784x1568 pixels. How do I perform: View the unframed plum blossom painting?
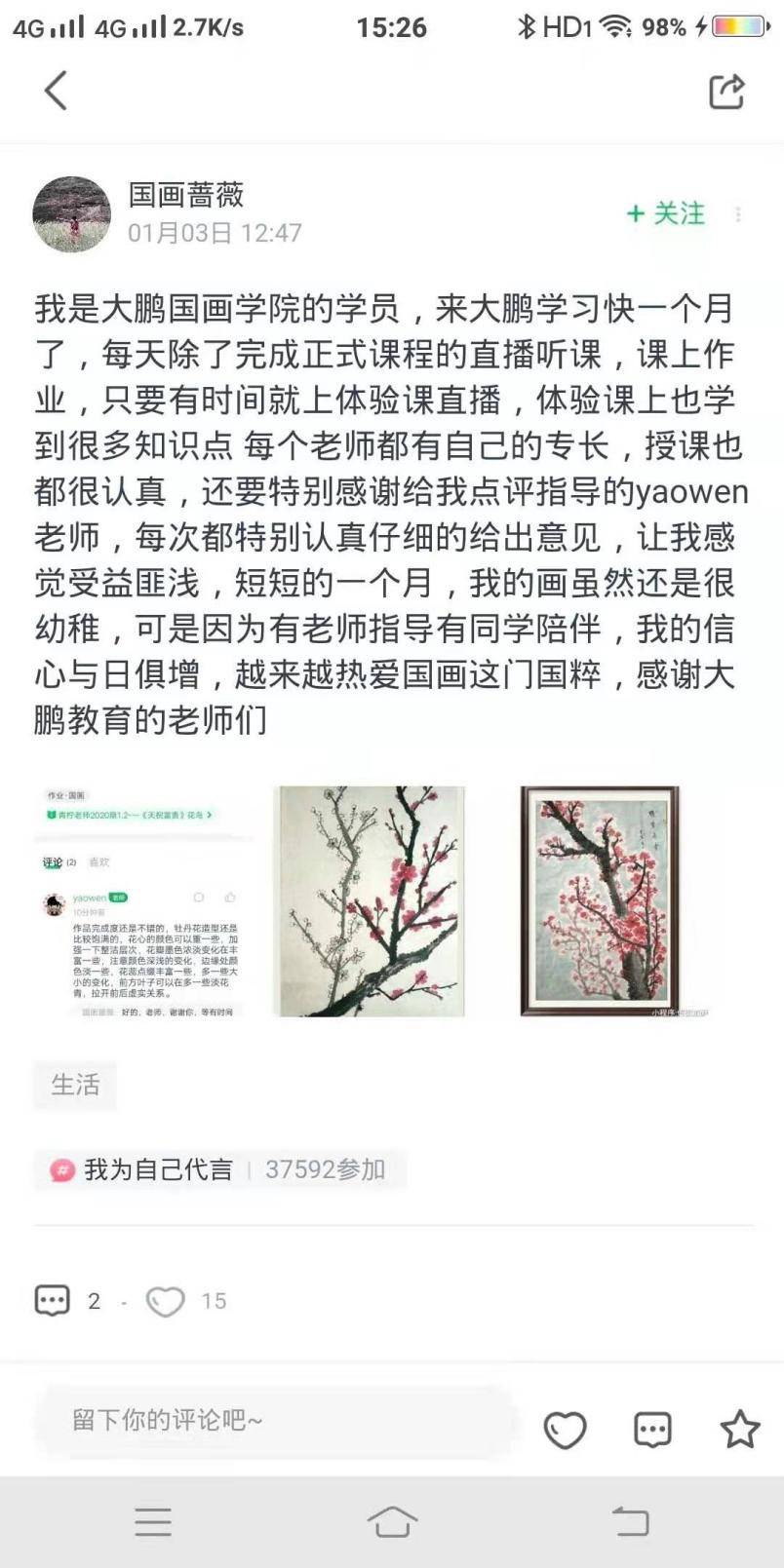tap(370, 901)
